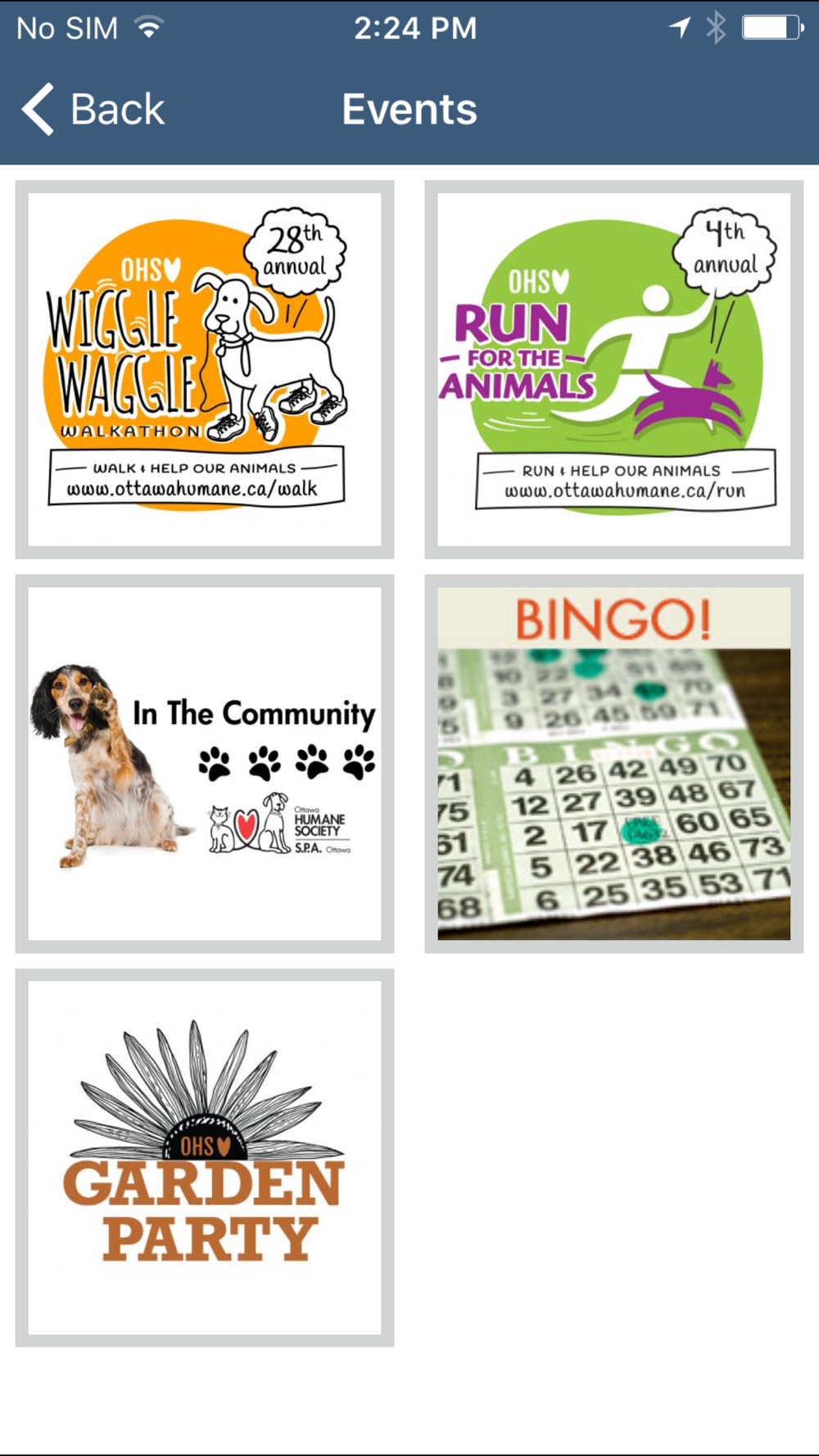819x1456 pixels.
Task: Go back to the previous screen
Action: pos(92,109)
